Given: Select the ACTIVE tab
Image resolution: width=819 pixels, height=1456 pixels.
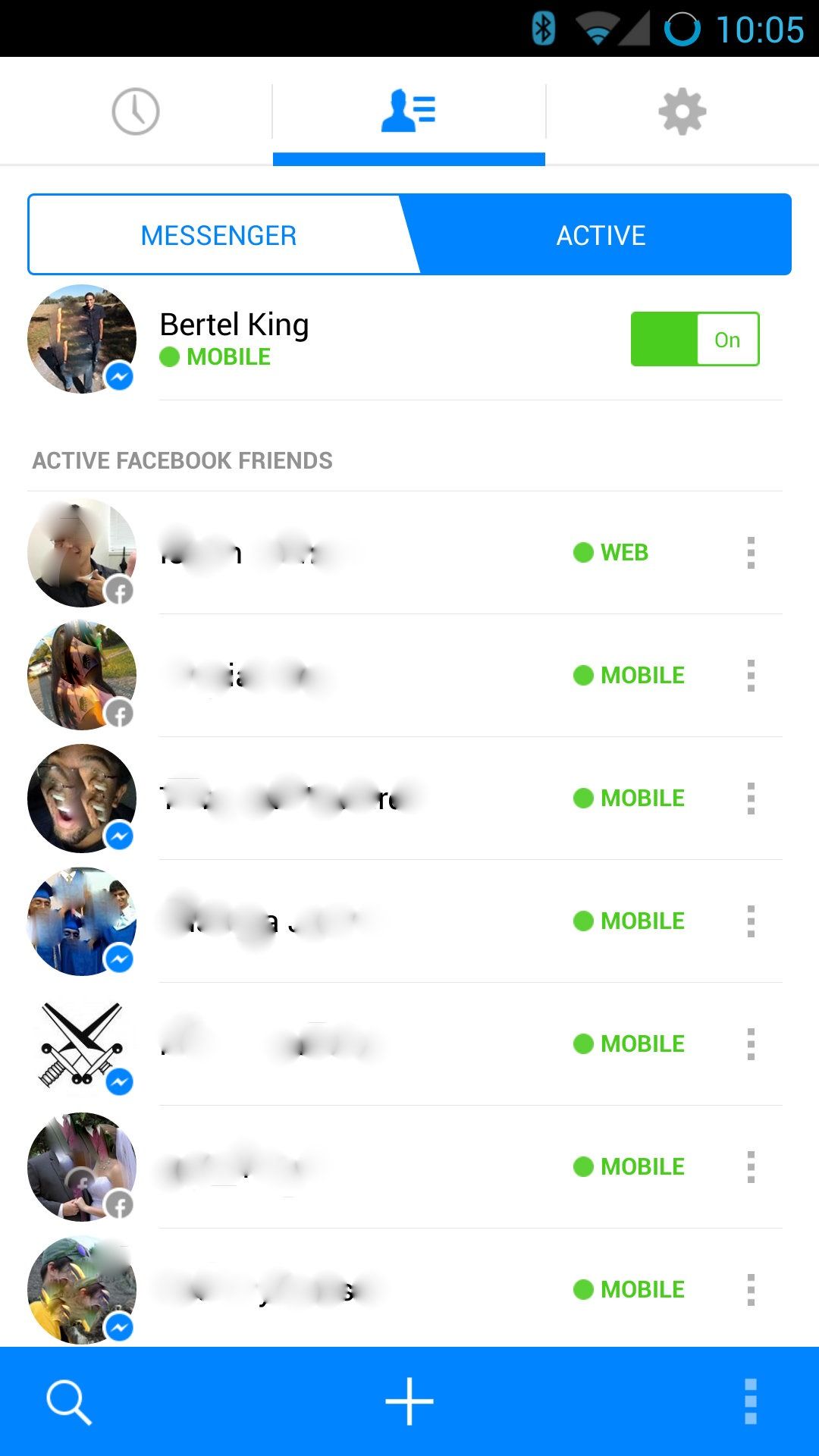Looking at the screenshot, I should coord(601,234).
